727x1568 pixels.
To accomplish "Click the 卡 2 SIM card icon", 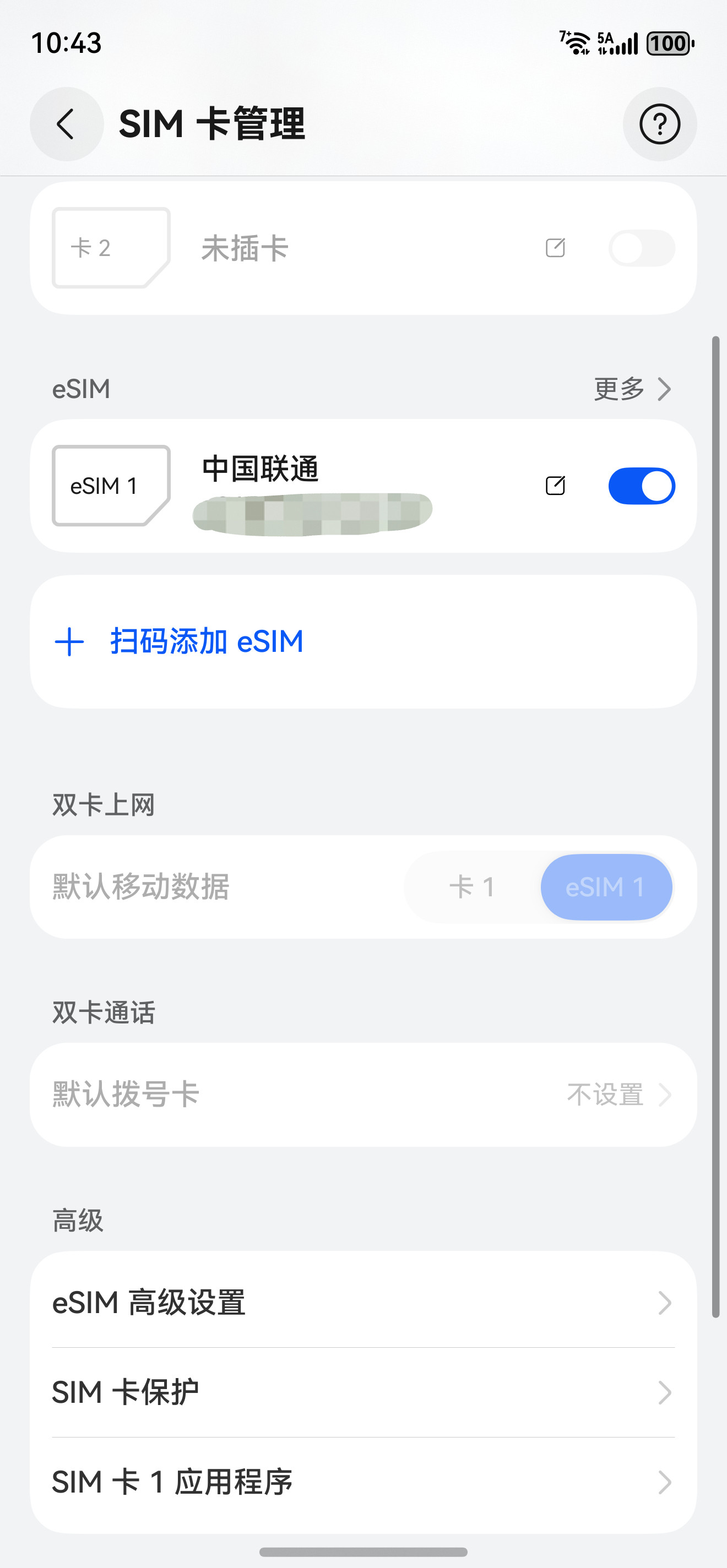I will [x=110, y=248].
